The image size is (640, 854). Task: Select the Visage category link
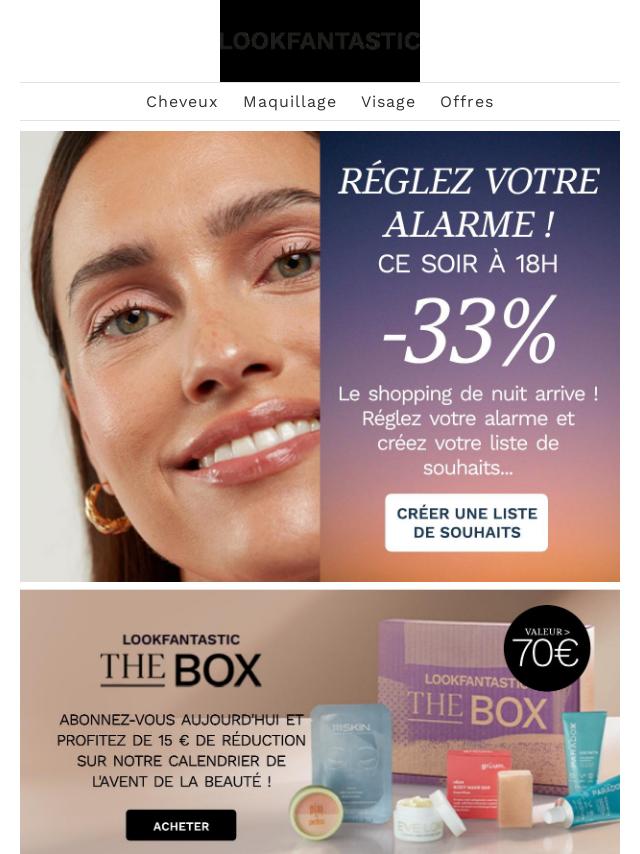click(x=388, y=102)
